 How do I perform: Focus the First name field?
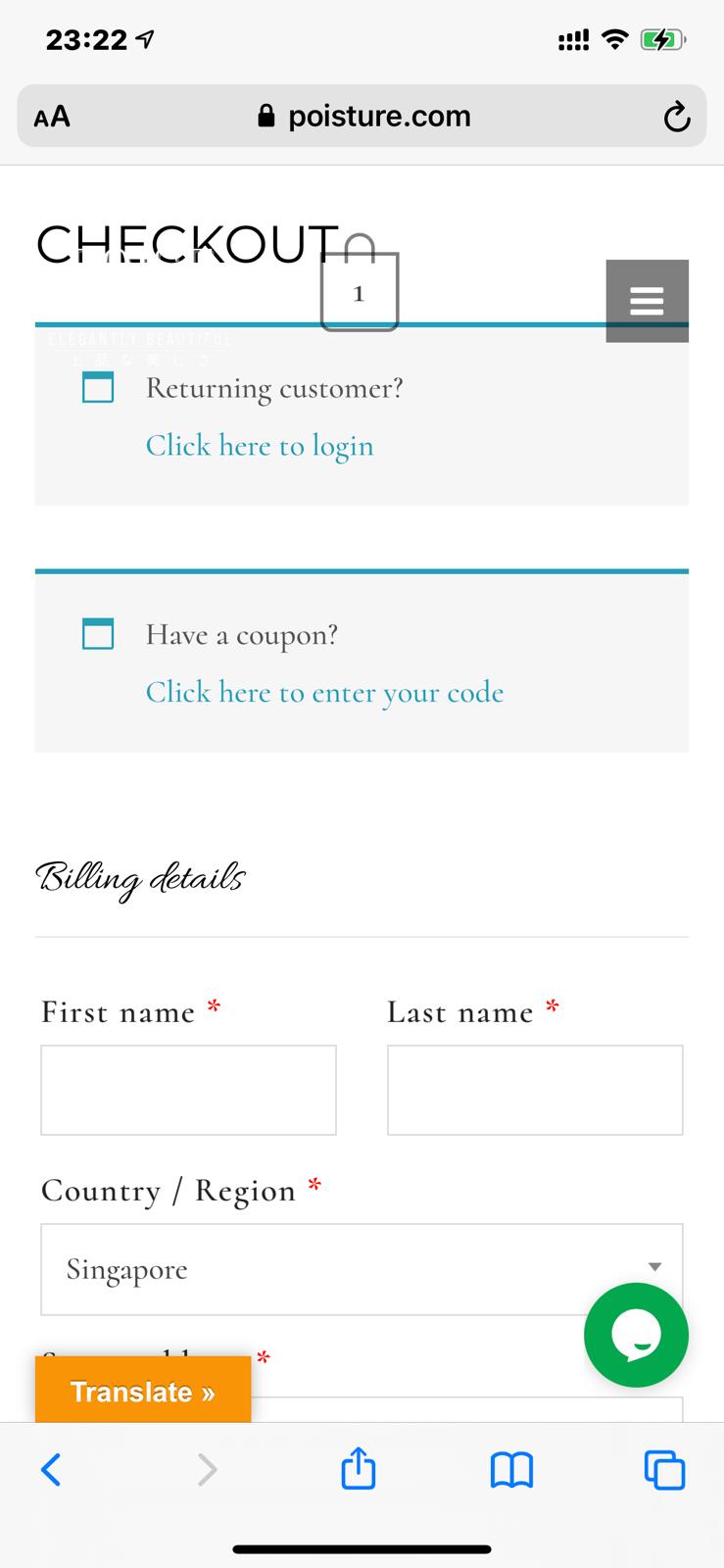(x=188, y=1090)
